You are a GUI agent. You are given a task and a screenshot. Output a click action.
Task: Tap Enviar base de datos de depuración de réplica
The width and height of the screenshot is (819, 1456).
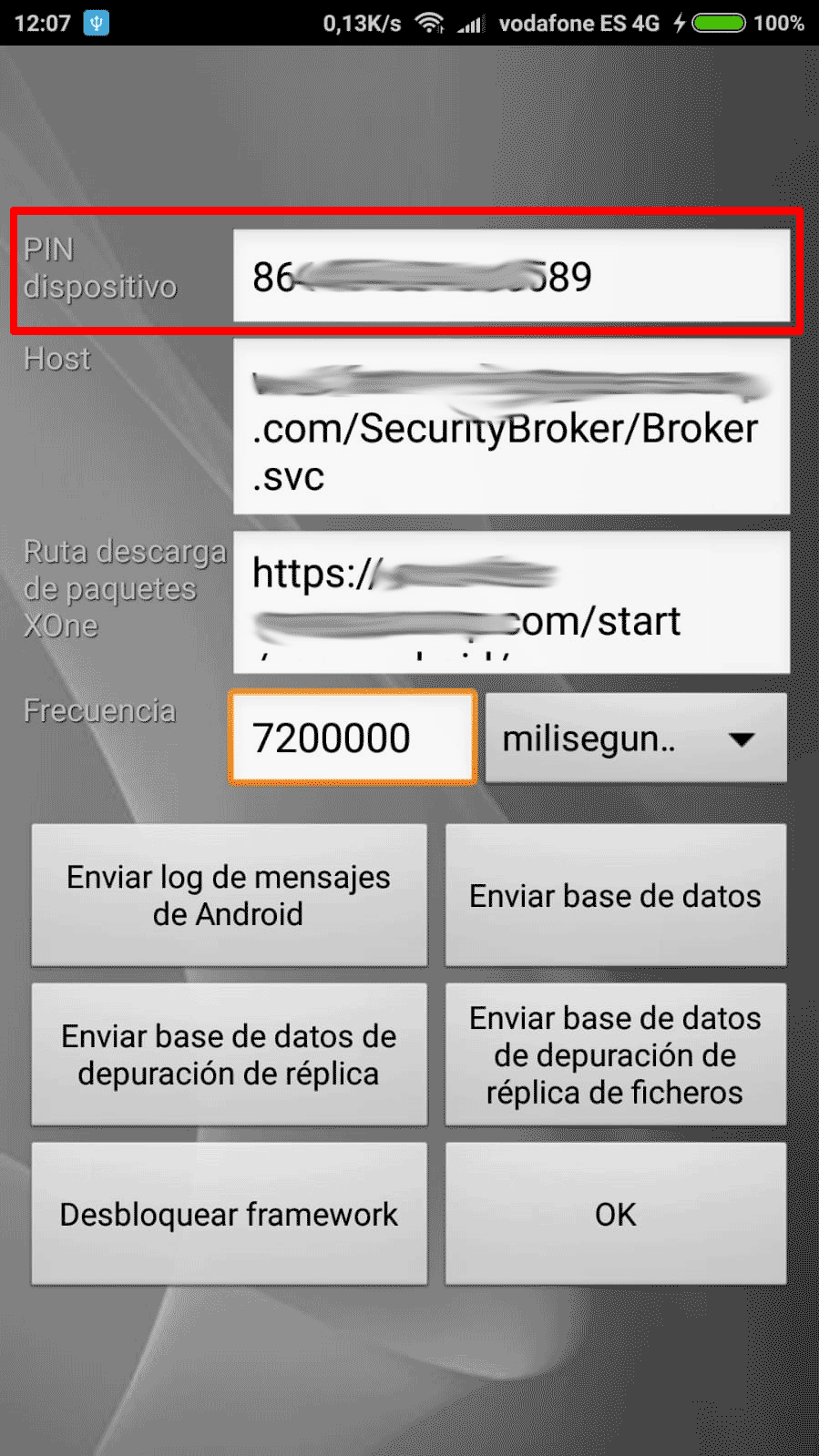point(229,1054)
